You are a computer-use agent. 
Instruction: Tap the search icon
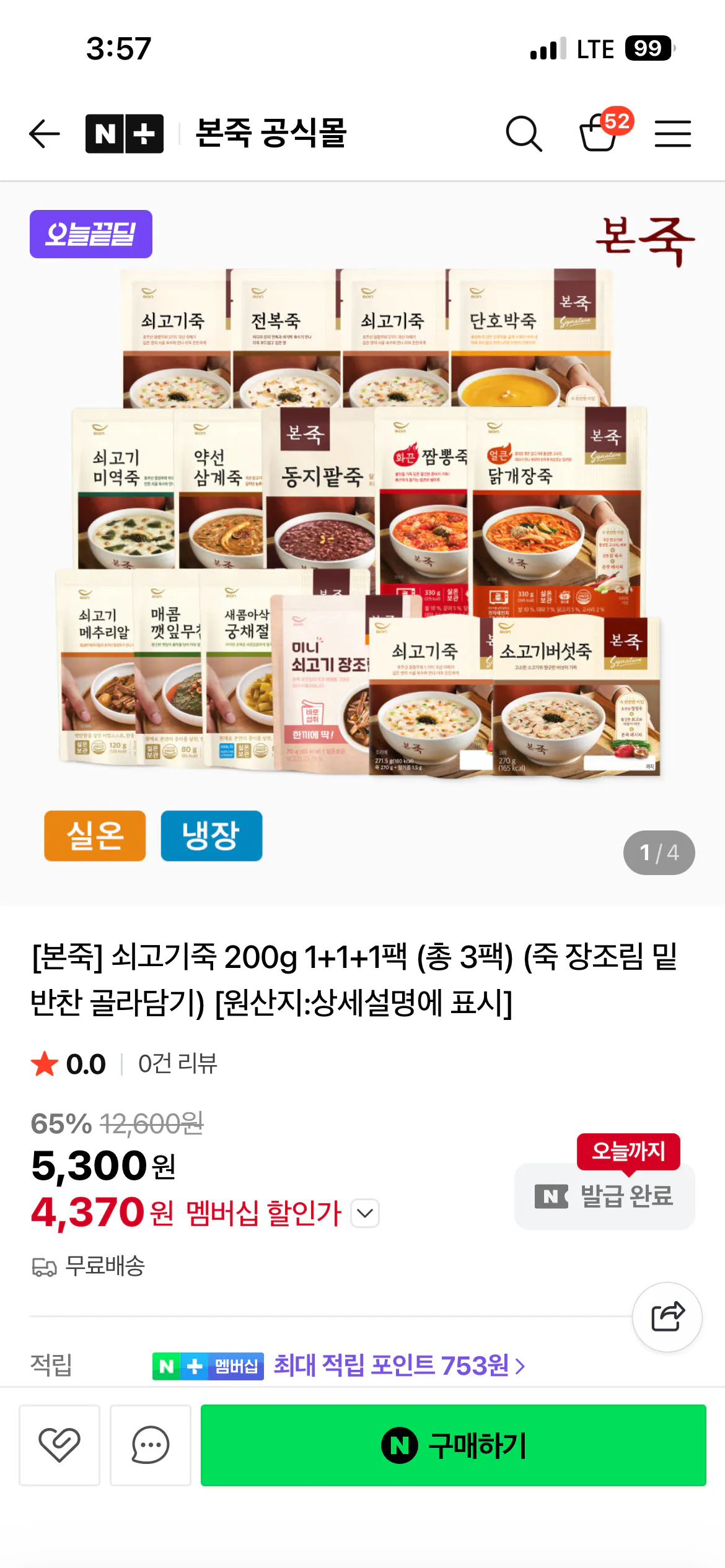(x=524, y=134)
